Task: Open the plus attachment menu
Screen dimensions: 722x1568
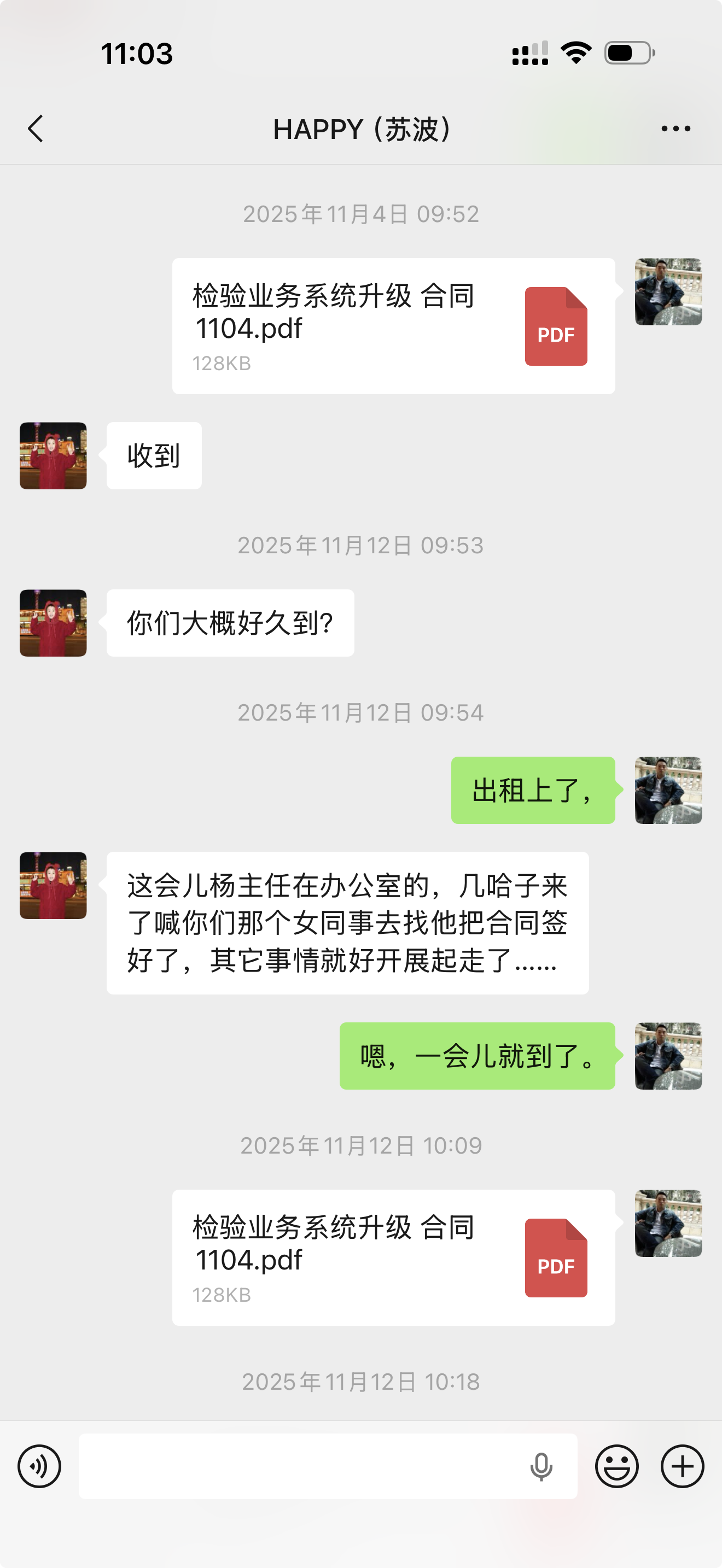Action: point(683,1466)
